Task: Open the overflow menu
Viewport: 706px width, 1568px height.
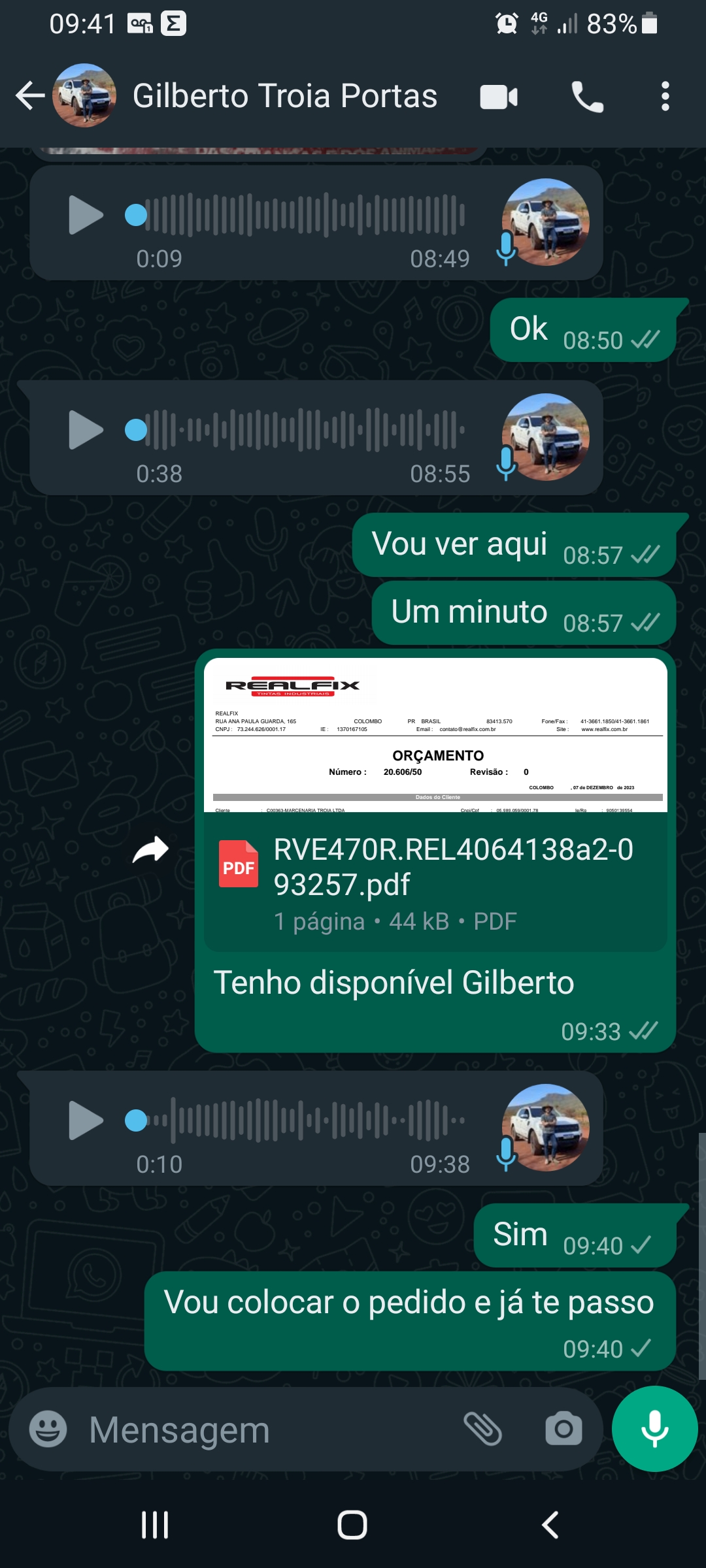Action: point(665,97)
